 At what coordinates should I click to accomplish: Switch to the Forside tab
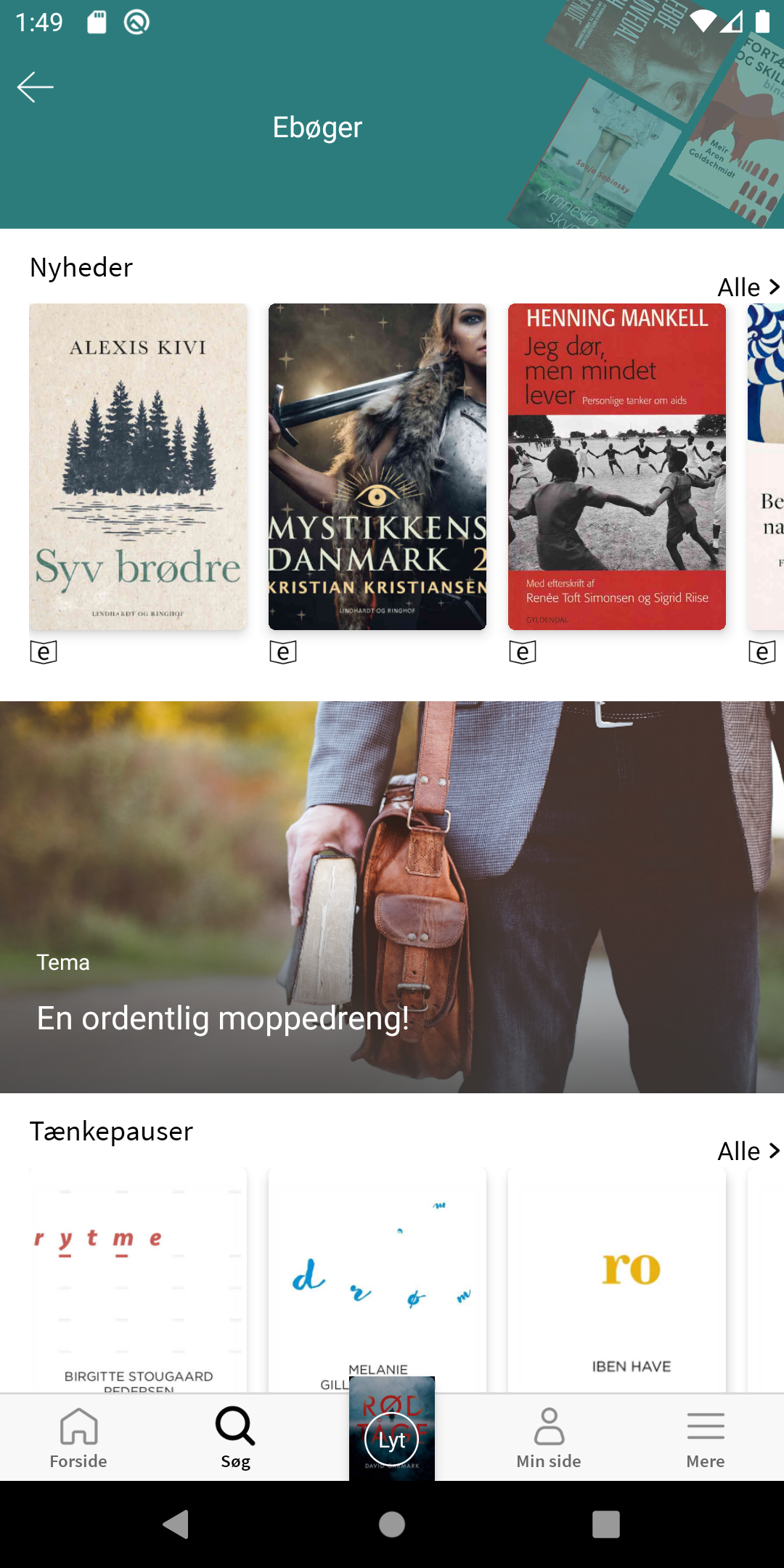78,1439
